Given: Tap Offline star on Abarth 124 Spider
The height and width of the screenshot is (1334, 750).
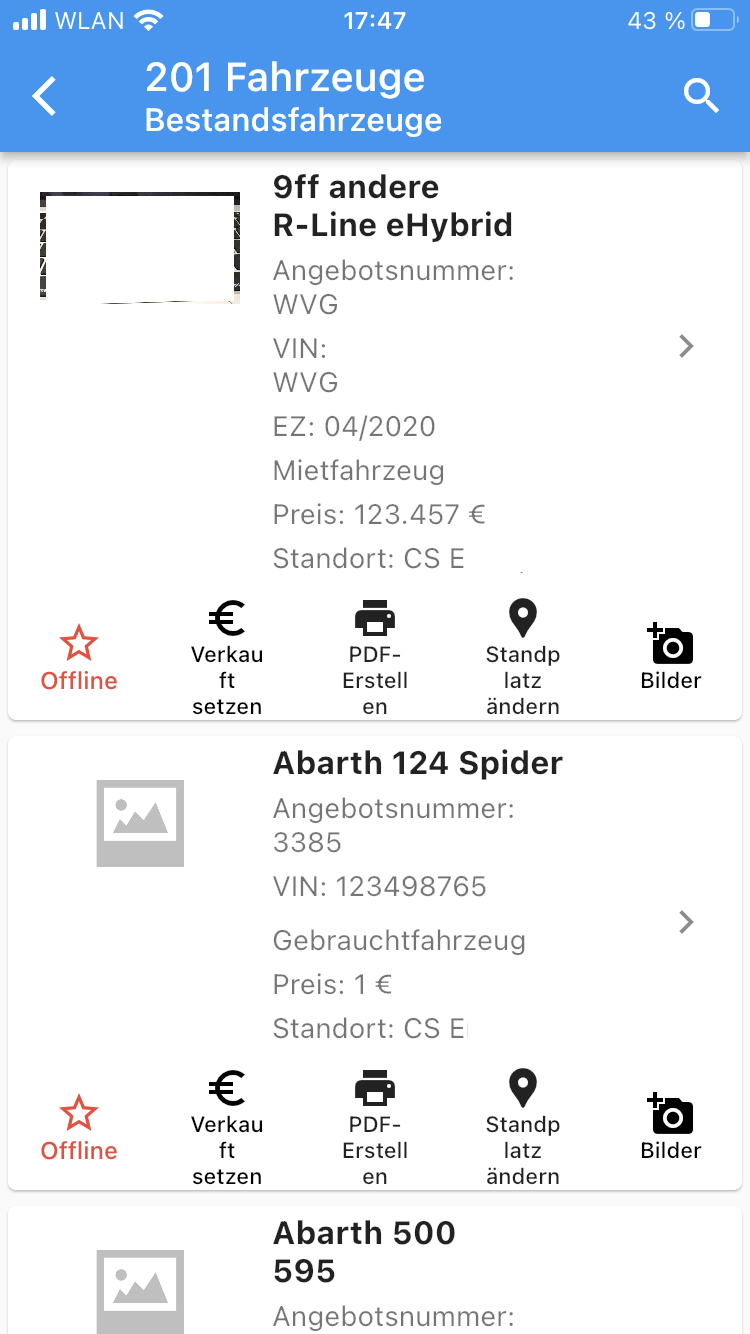Looking at the screenshot, I should click(79, 1129).
